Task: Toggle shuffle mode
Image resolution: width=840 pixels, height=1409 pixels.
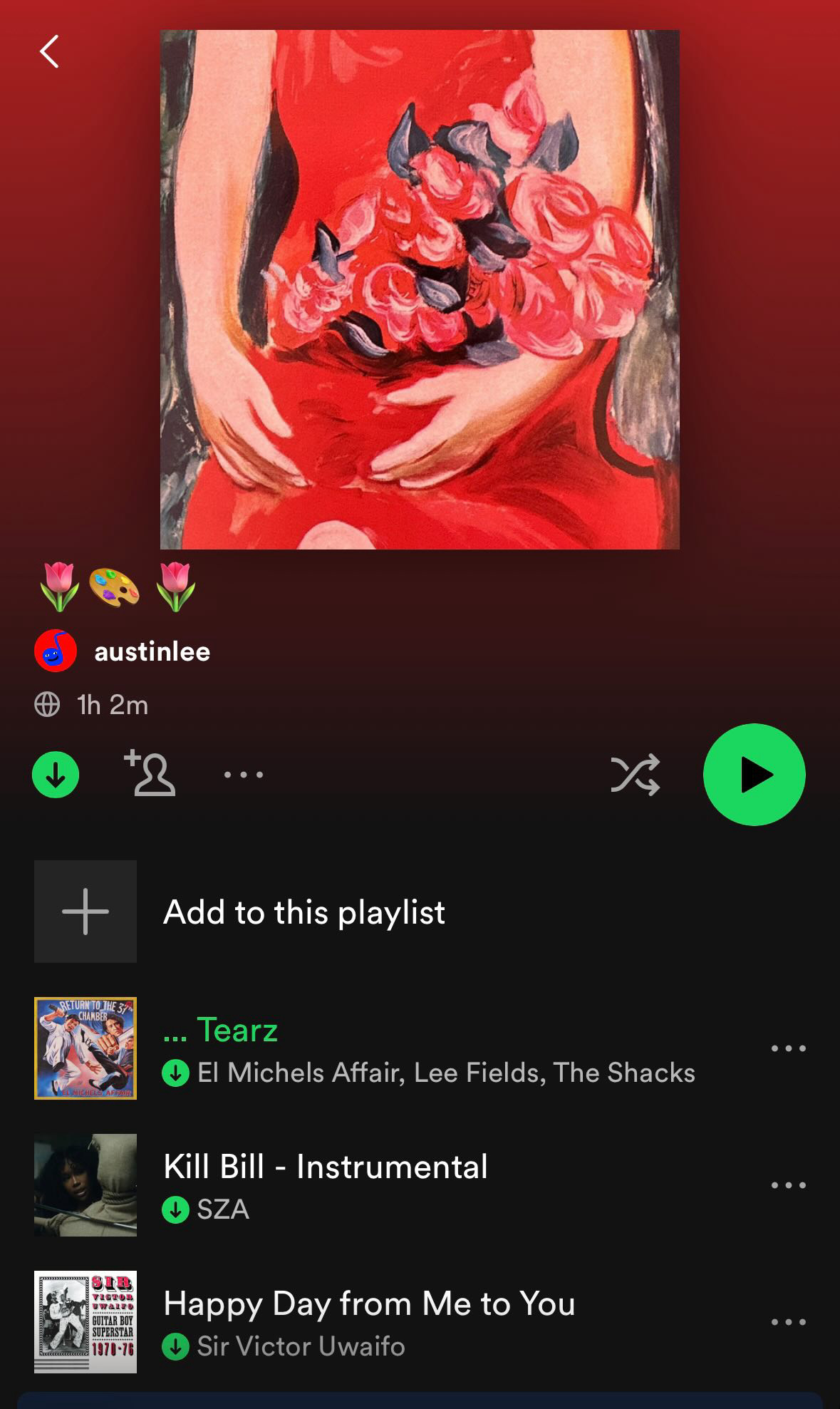Action: (x=635, y=775)
